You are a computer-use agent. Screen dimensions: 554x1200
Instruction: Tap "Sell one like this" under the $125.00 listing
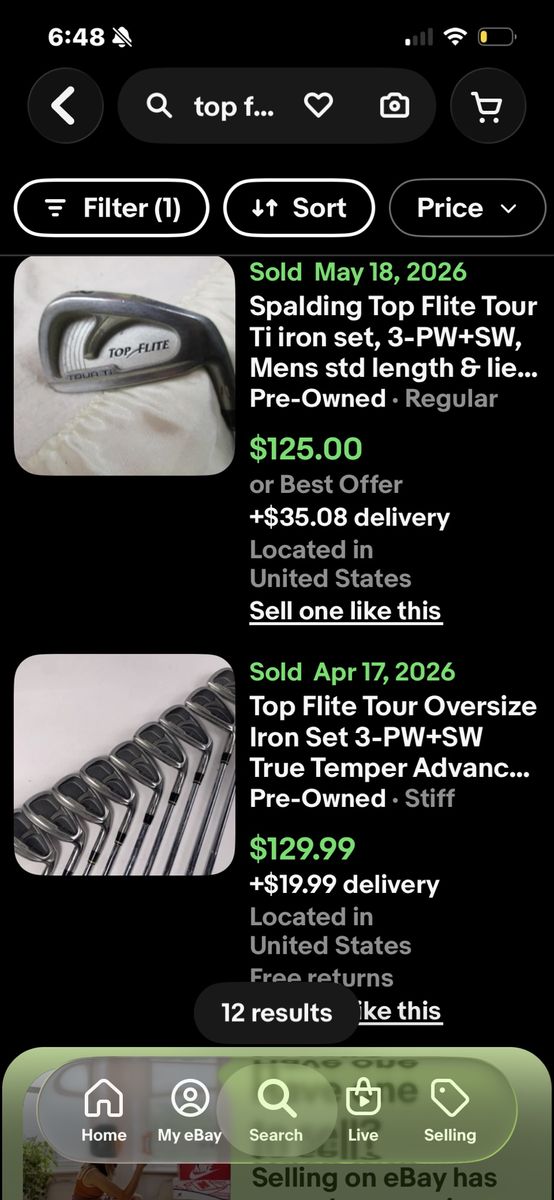[345, 611]
